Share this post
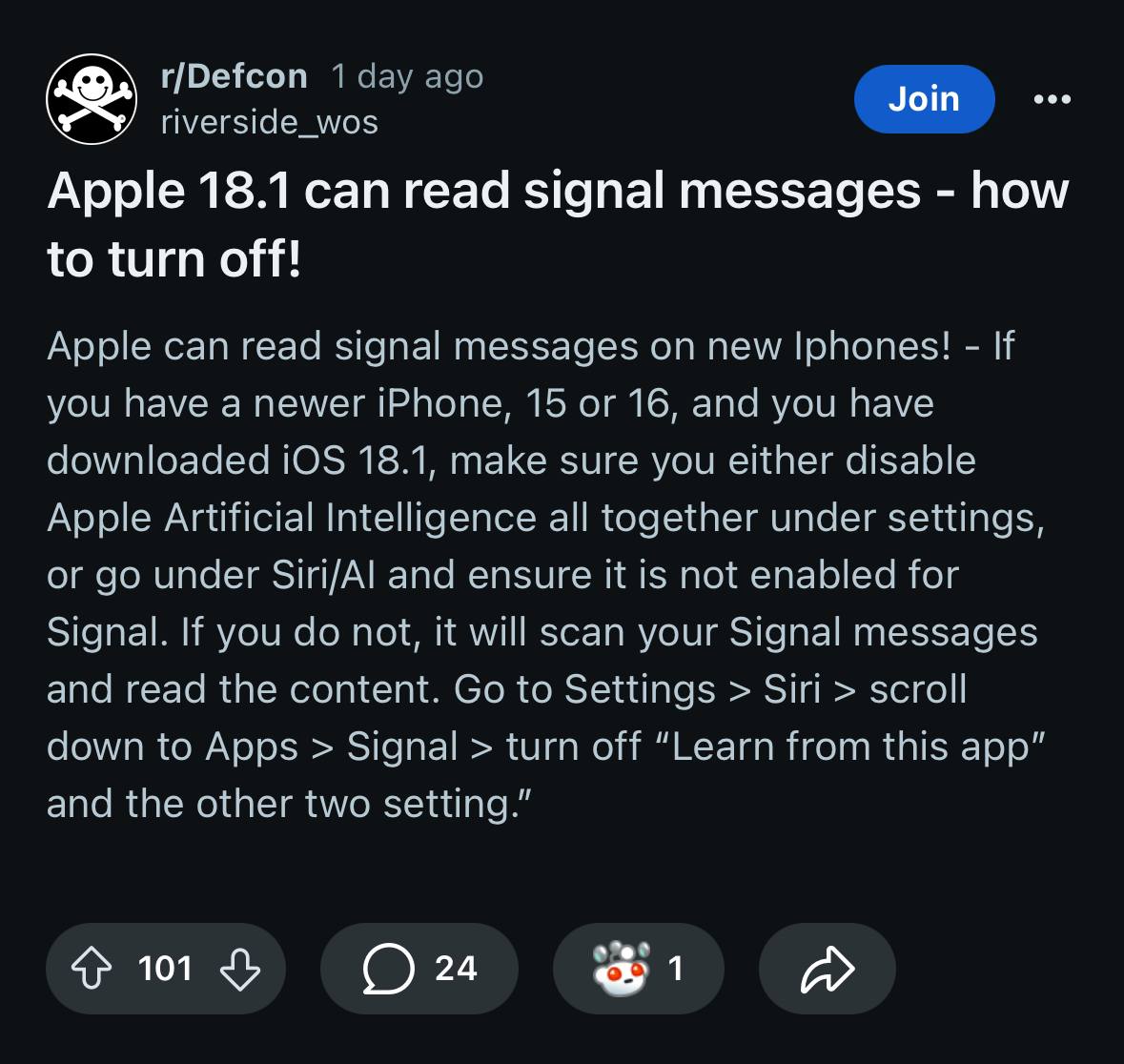1124x1064 pixels. click(x=827, y=969)
